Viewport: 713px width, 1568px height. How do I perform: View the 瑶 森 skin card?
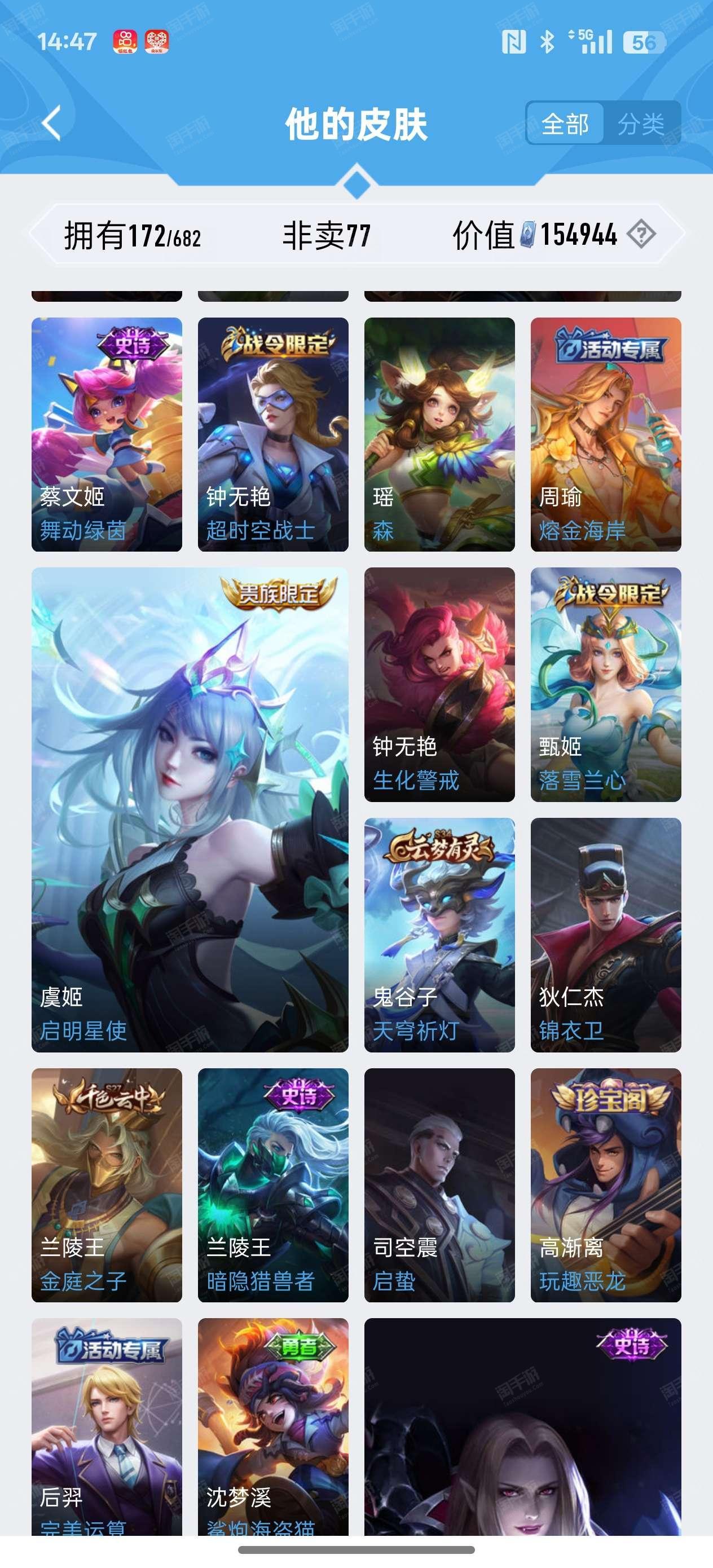tap(439, 435)
